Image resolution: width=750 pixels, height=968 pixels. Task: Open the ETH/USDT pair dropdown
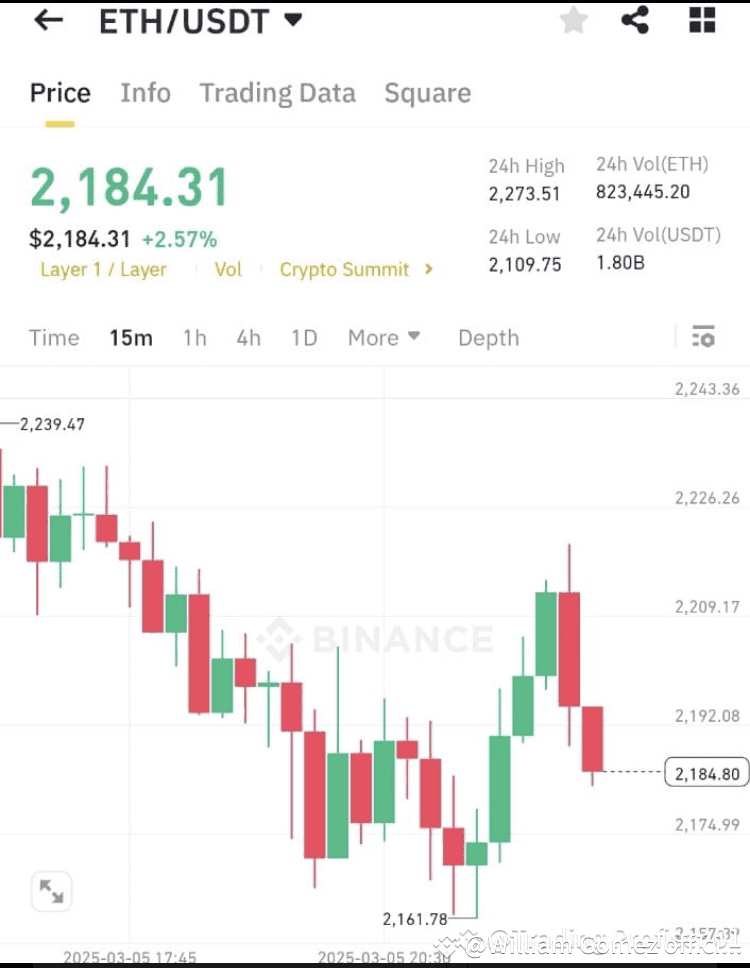(293, 20)
